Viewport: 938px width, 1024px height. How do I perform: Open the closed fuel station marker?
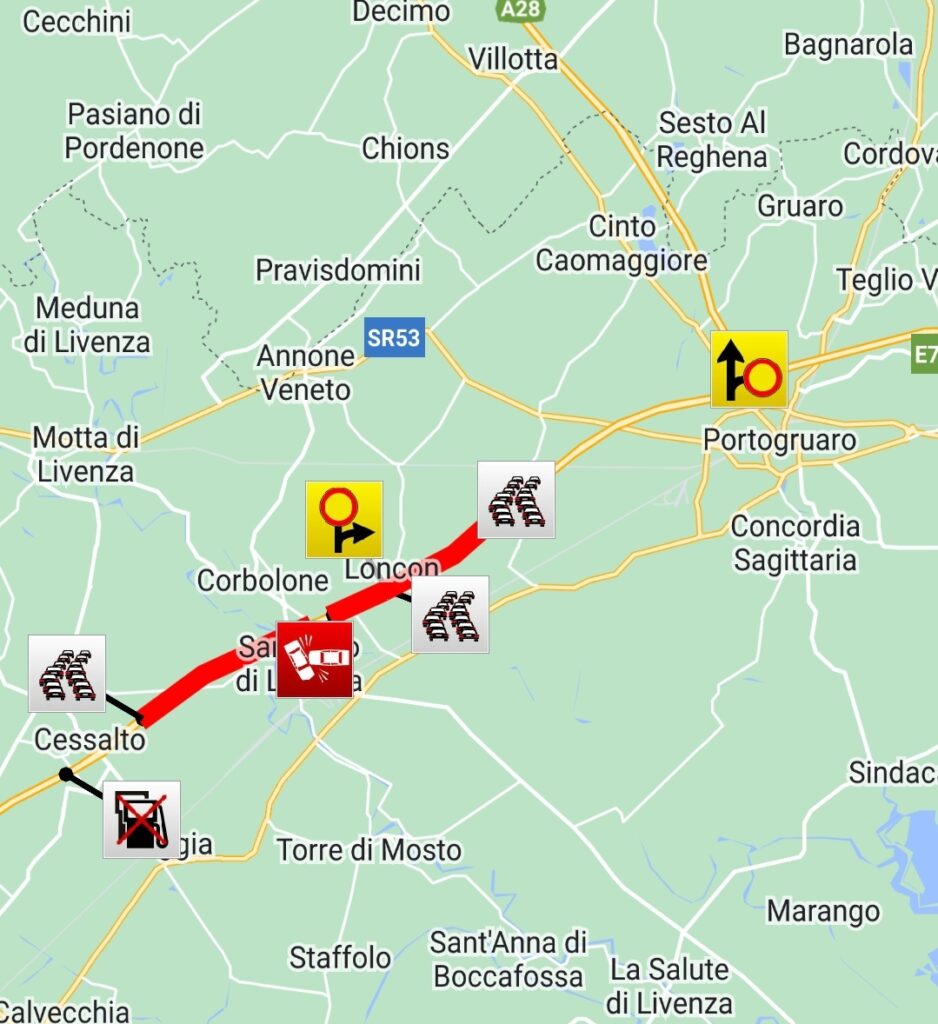pyautogui.click(x=141, y=819)
